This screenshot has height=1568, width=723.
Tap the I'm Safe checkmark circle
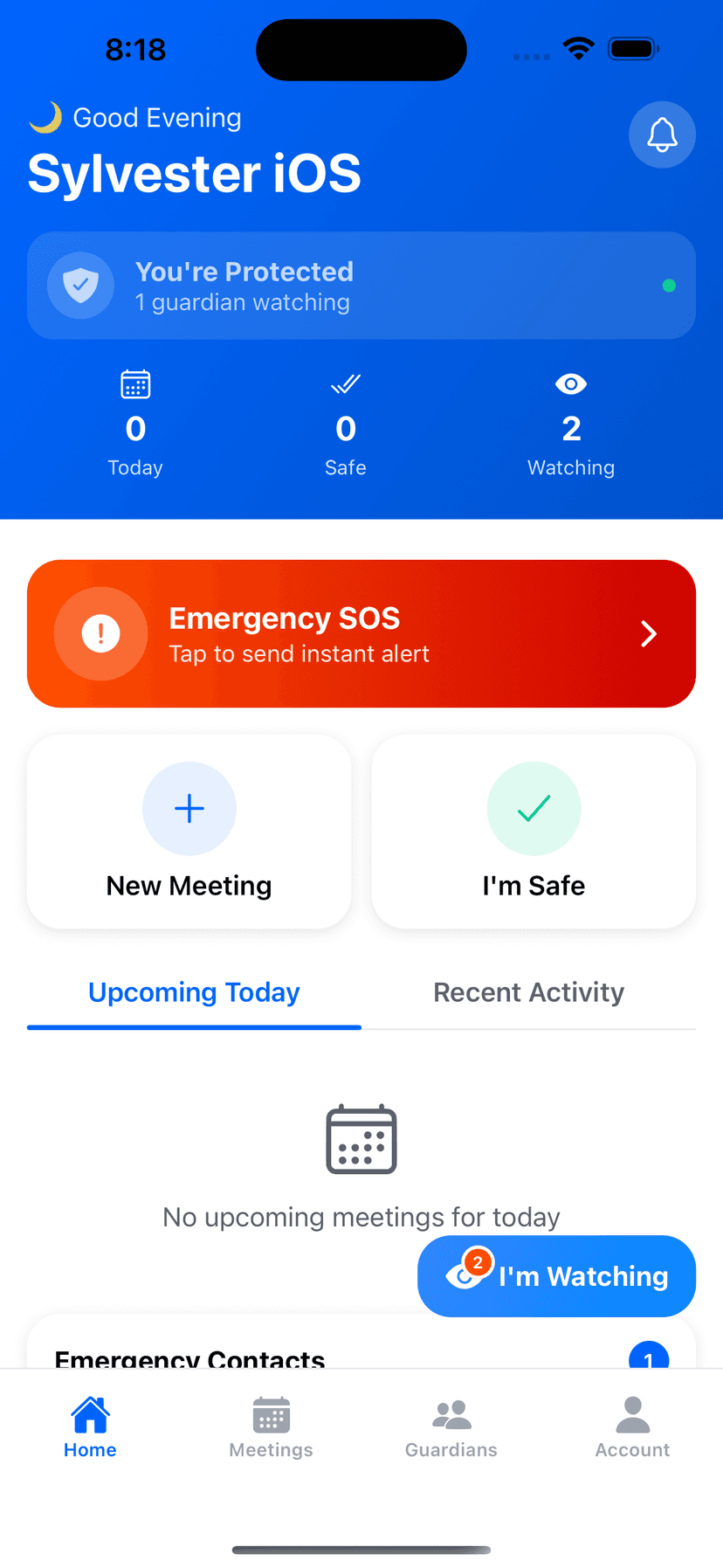point(534,808)
